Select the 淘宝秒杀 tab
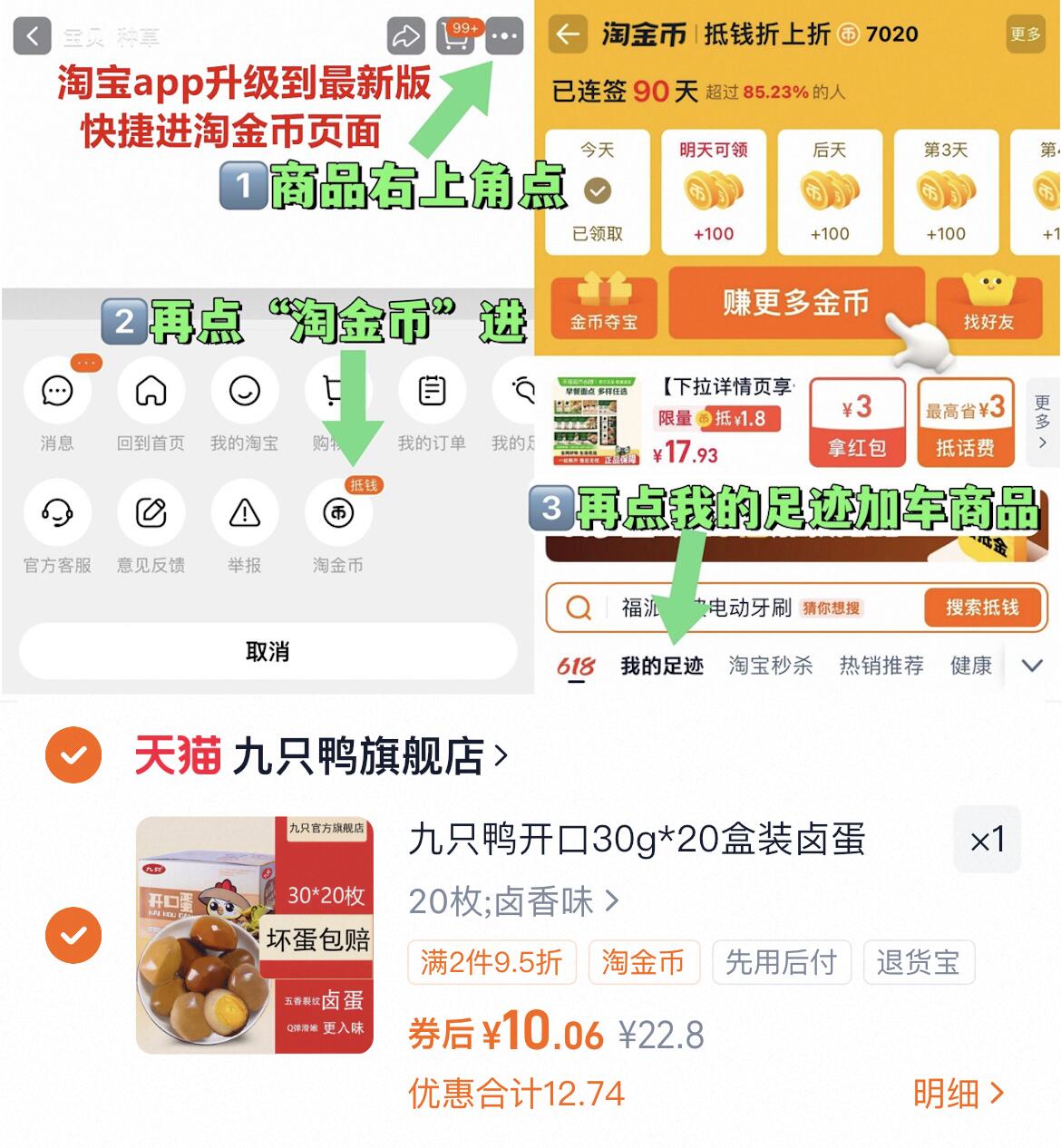The width and height of the screenshot is (1061, 1148). (x=772, y=665)
